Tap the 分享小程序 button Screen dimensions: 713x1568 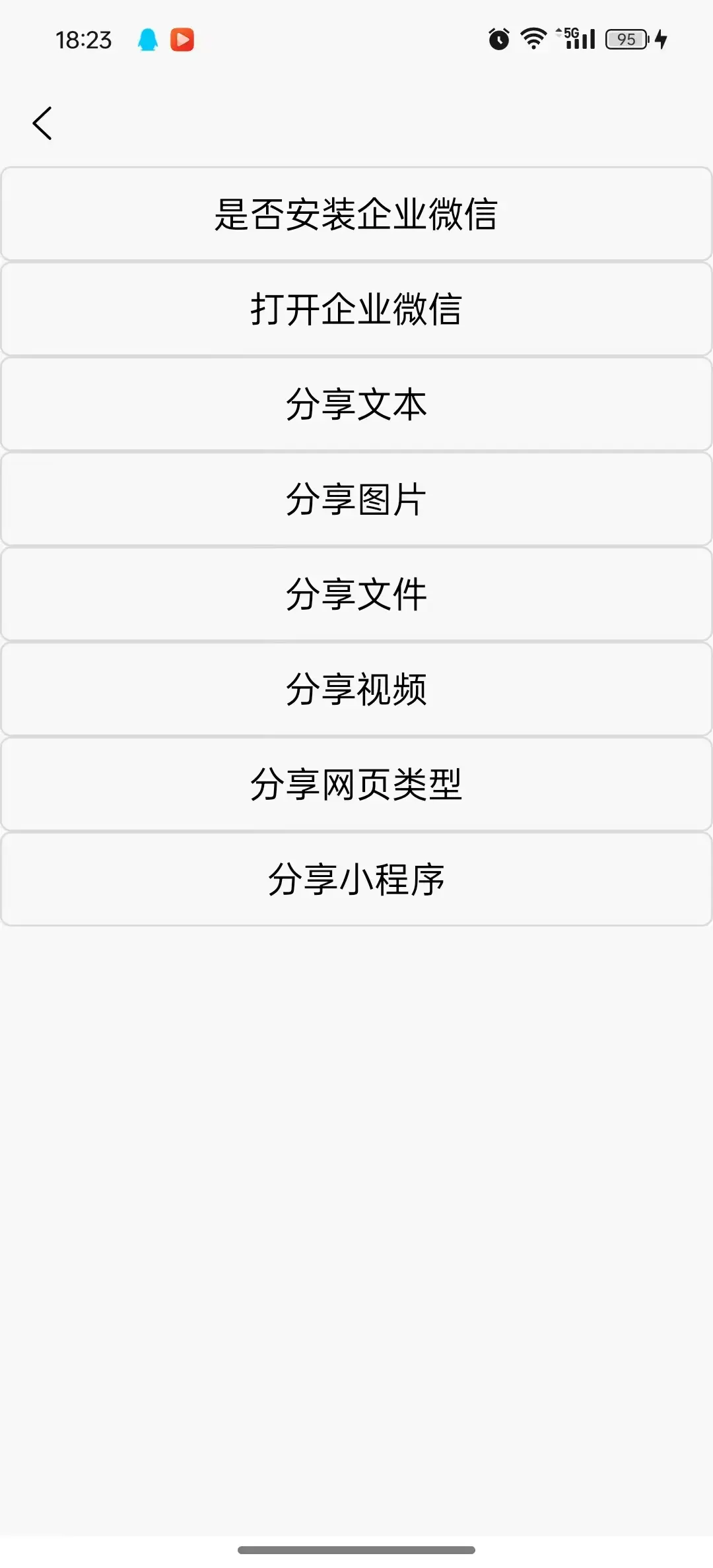coord(356,880)
